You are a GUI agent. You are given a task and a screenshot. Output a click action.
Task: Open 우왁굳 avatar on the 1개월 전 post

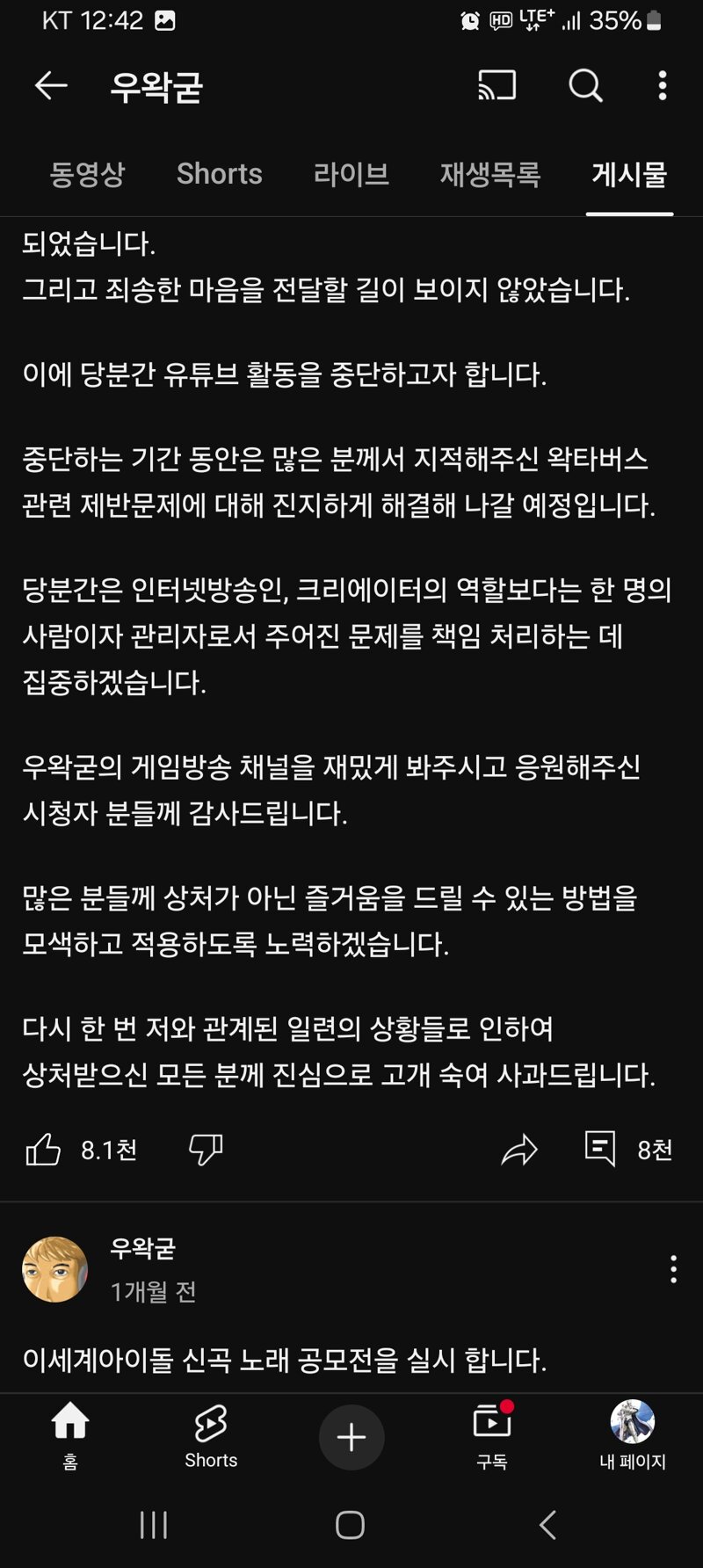(x=54, y=1269)
